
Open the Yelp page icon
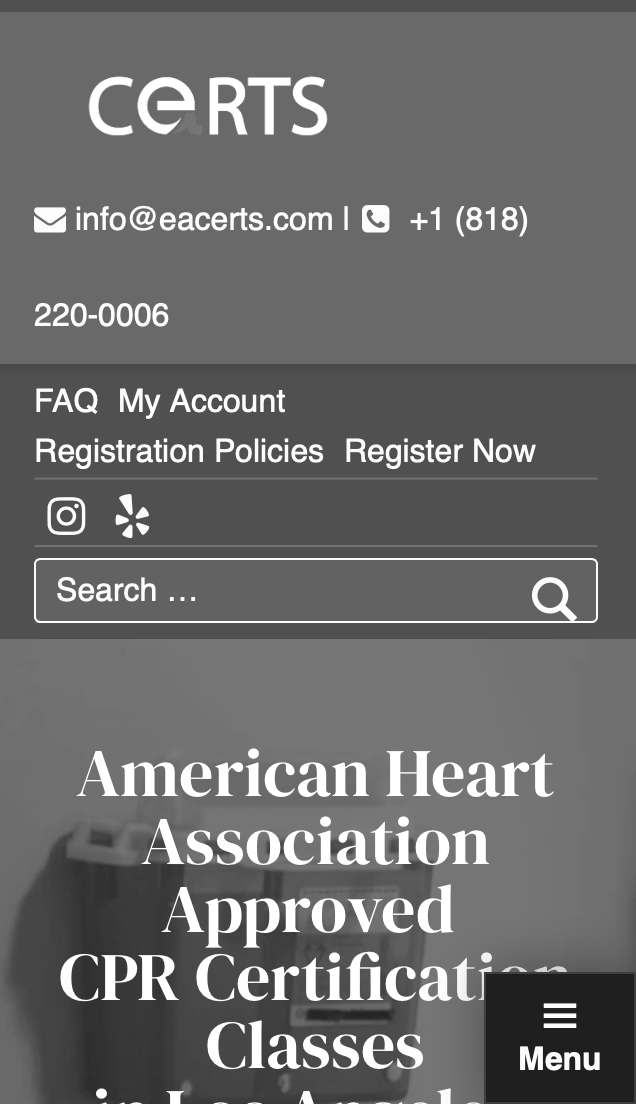pos(132,516)
